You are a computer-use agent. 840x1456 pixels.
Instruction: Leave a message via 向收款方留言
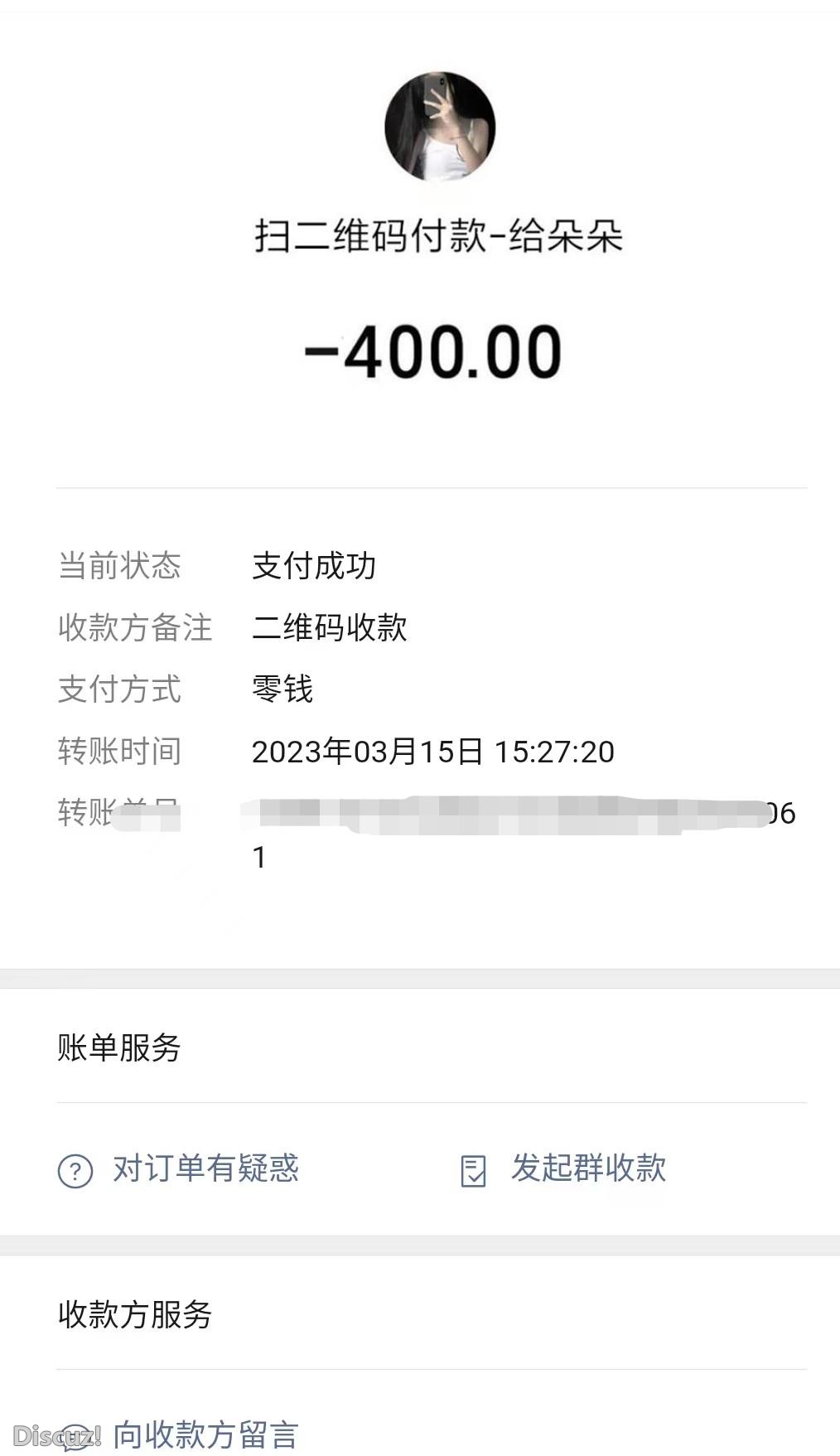[x=205, y=1434]
